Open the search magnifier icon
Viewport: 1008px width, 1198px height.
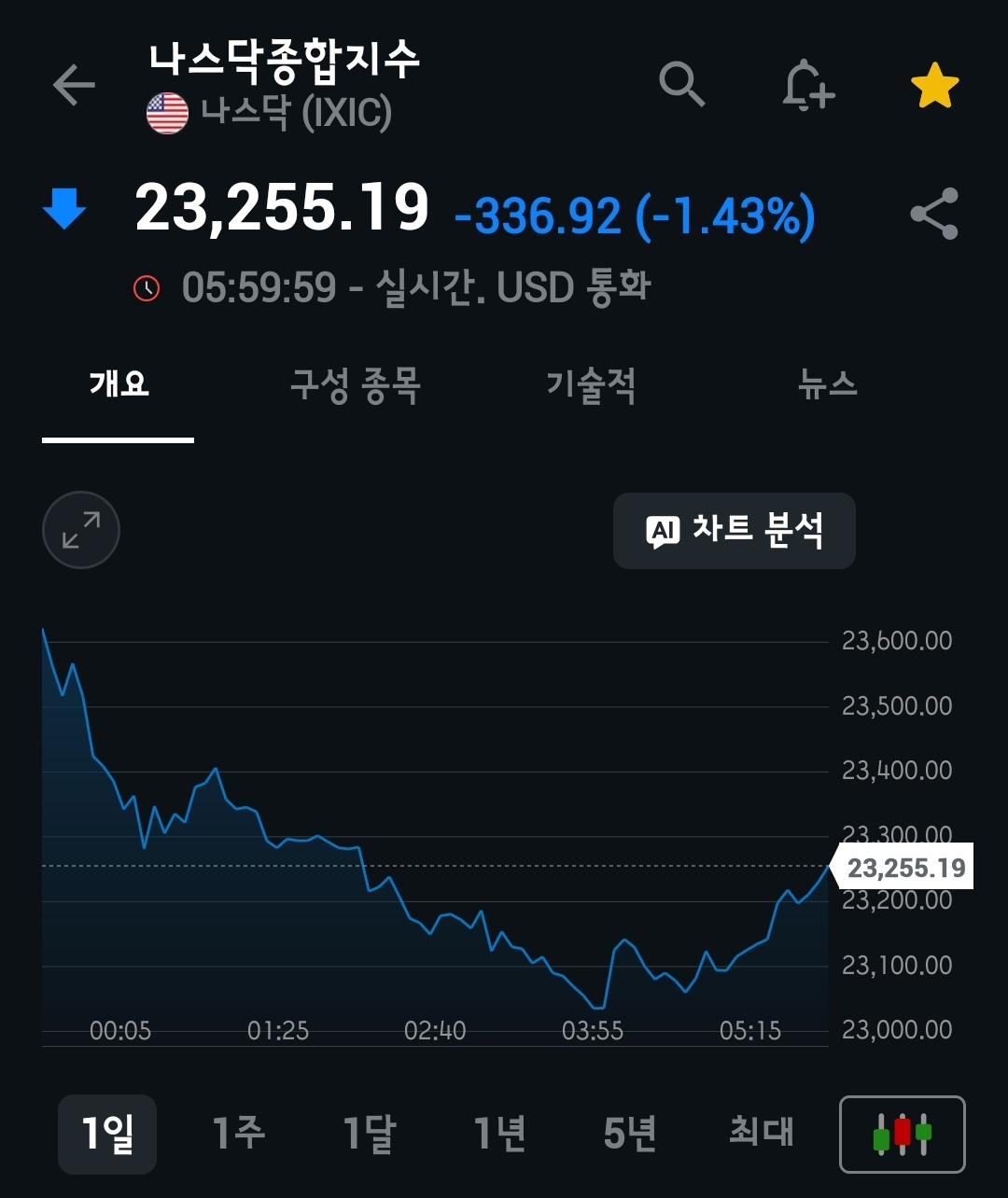point(681,86)
